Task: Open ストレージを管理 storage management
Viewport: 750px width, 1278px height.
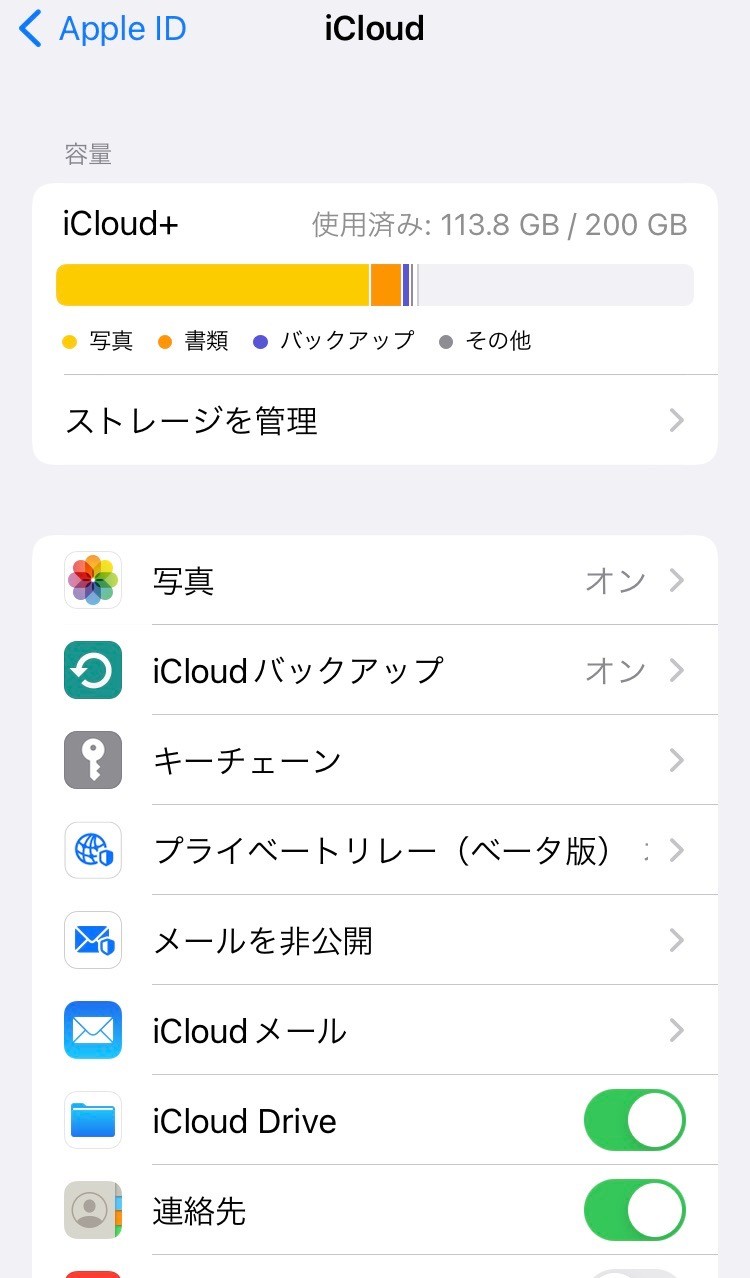Action: 374,421
